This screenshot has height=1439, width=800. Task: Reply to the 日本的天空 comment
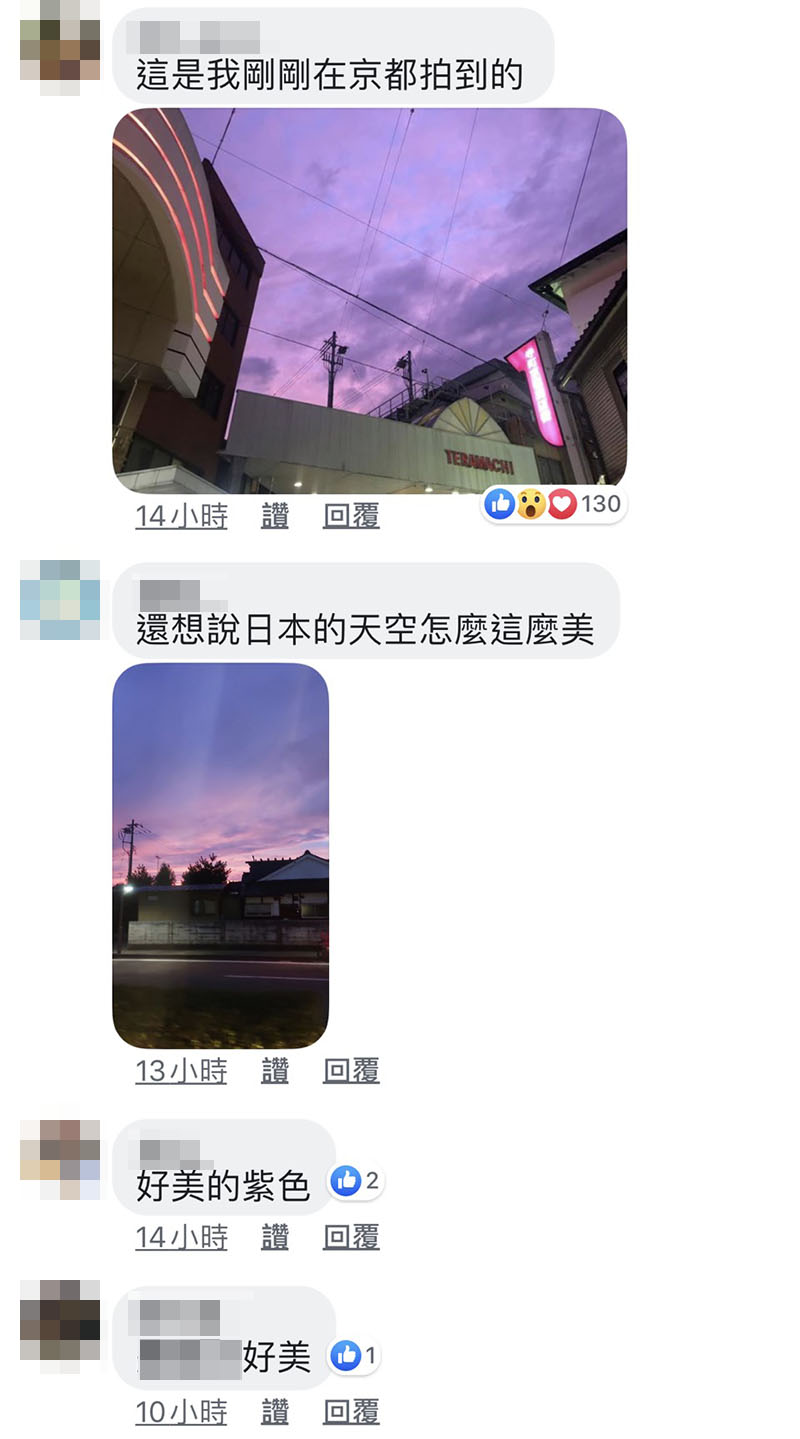click(x=351, y=1071)
